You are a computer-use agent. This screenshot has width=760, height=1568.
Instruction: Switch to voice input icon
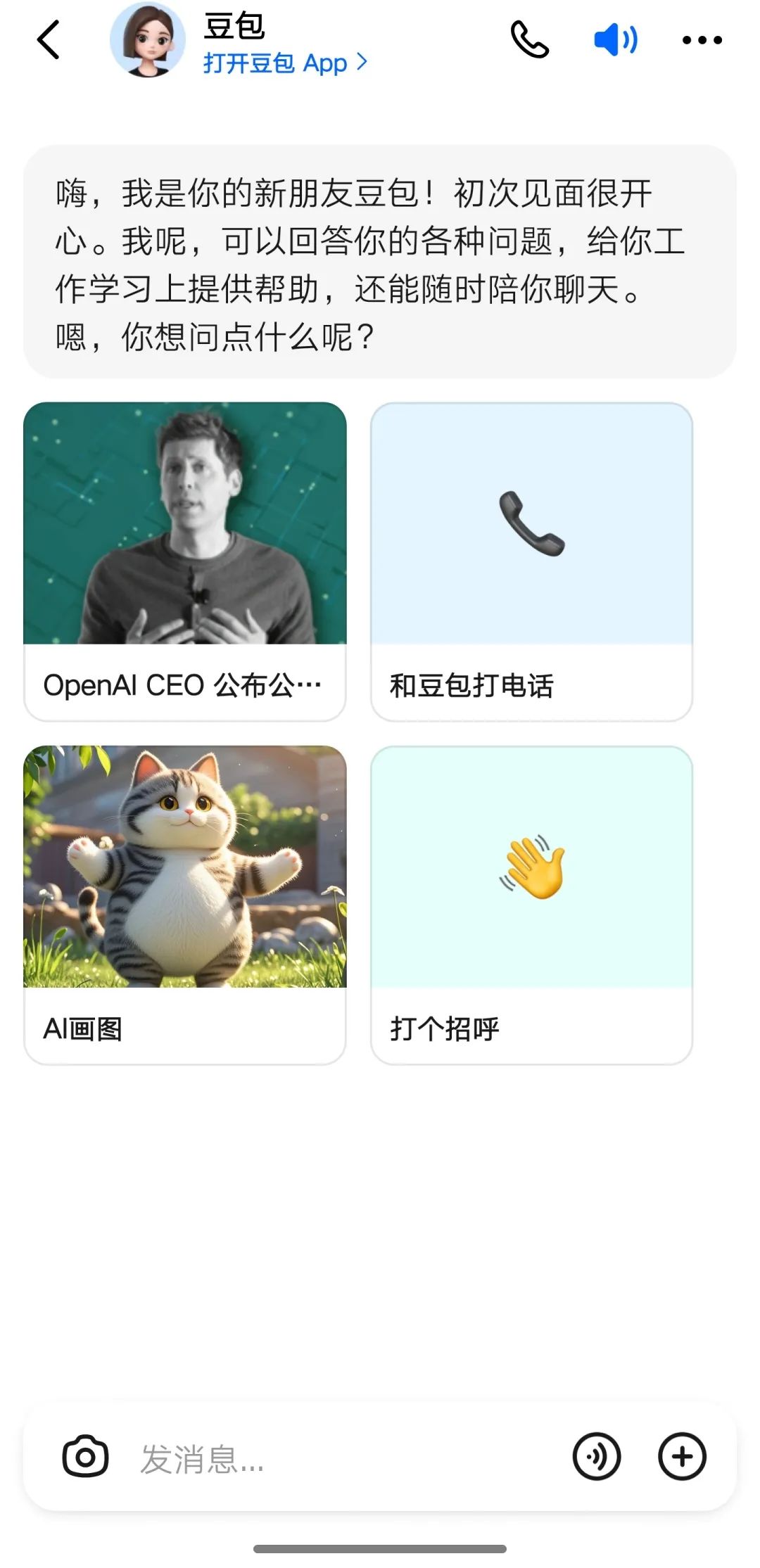pyautogui.click(x=597, y=1456)
